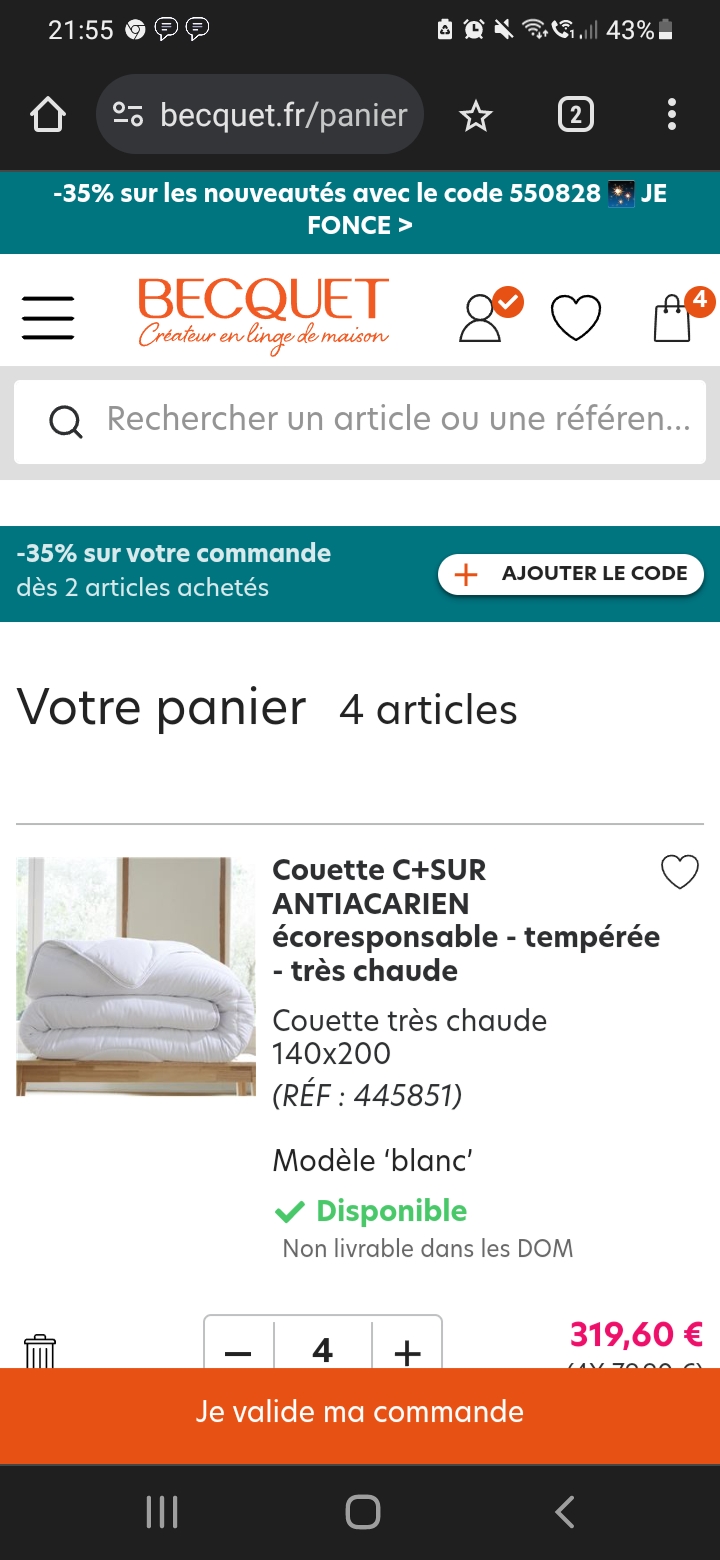Screen dimensions: 720x1560
Task: Tap Je valide ma commande
Action: (x=360, y=1412)
